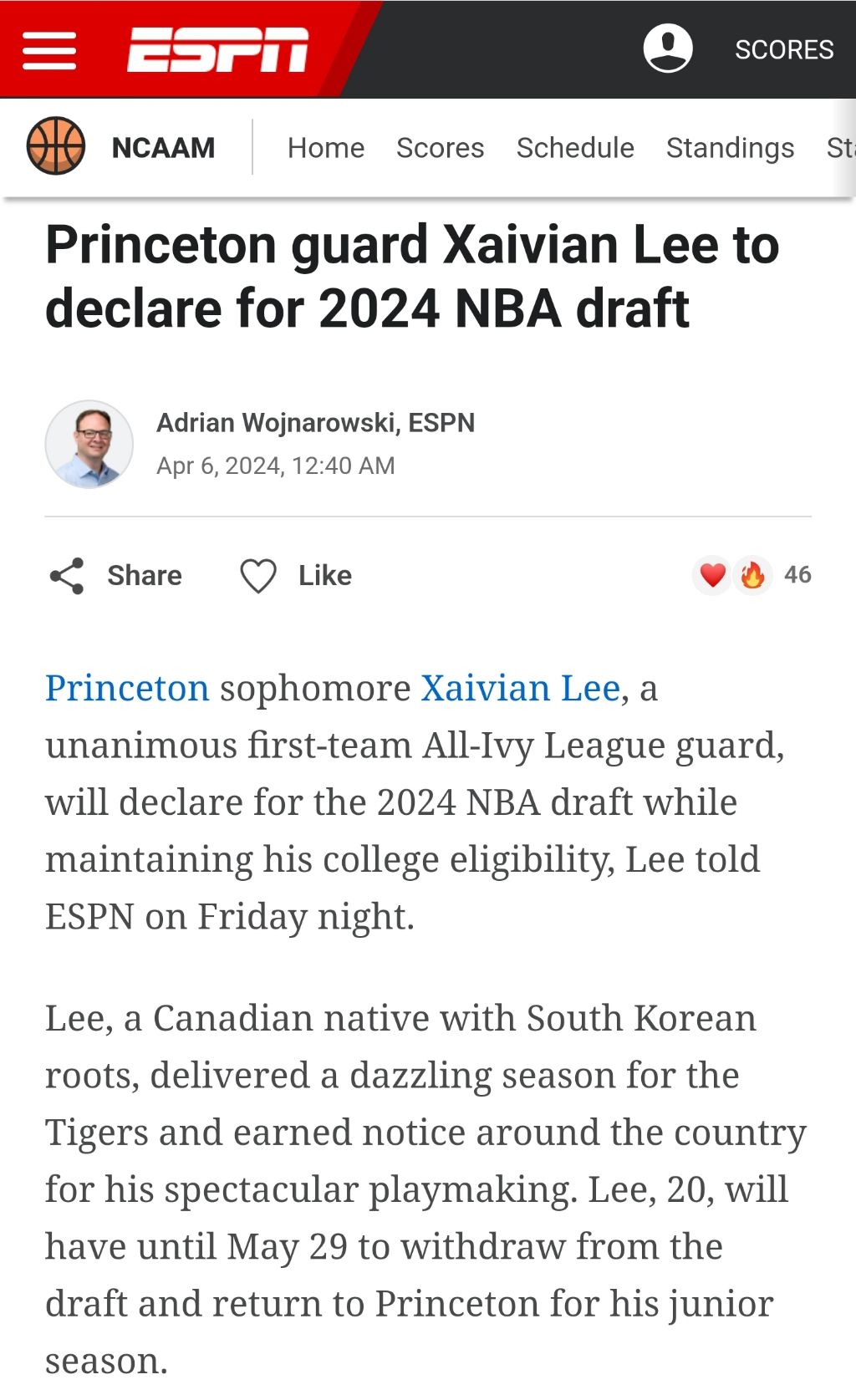The width and height of the screenshot is (856, 1400).
Task: Like this article
Action: (x=296, y=576)
